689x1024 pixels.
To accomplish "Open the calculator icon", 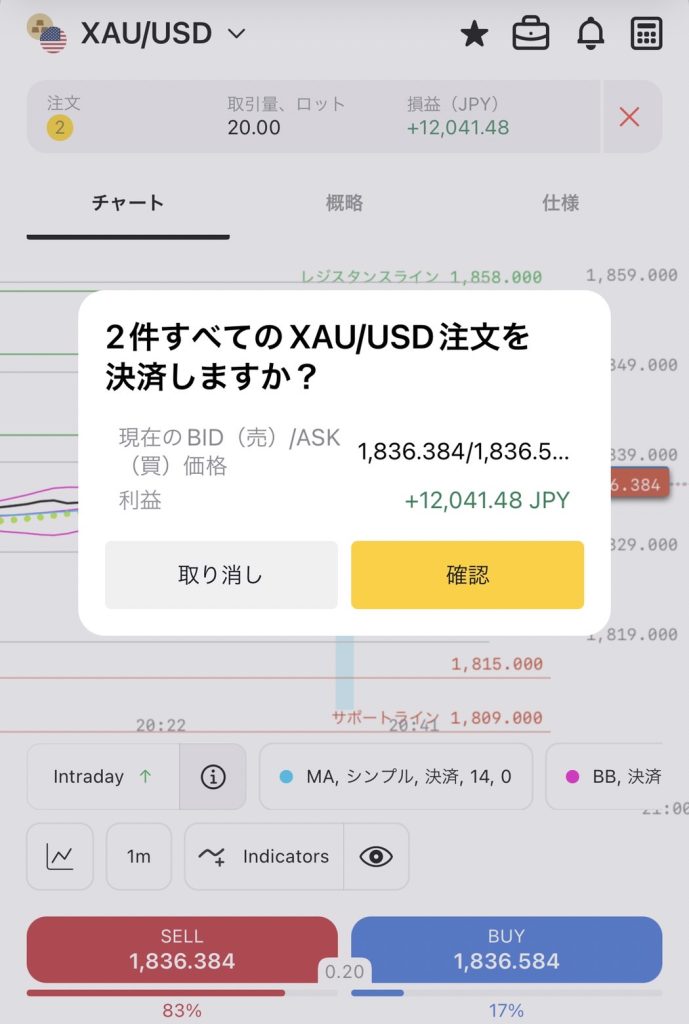I will tap(646, 34).
